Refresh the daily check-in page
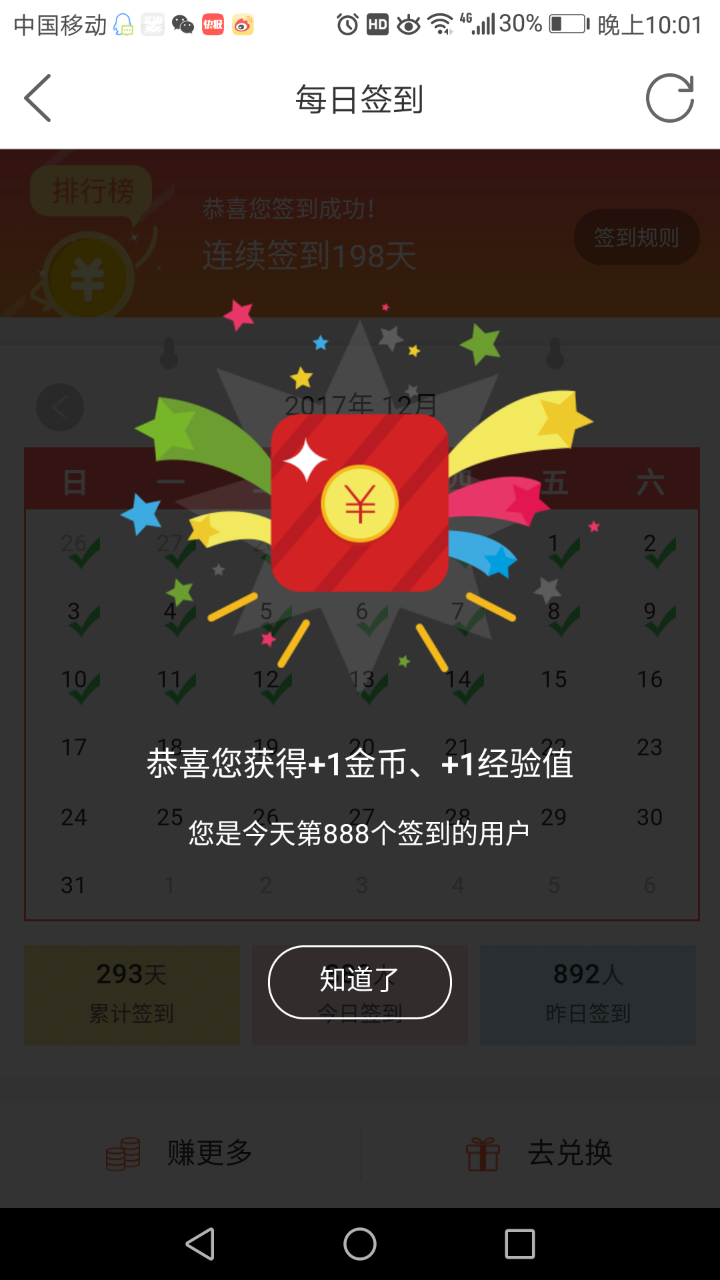720x1280 pixels. (669, 99)
